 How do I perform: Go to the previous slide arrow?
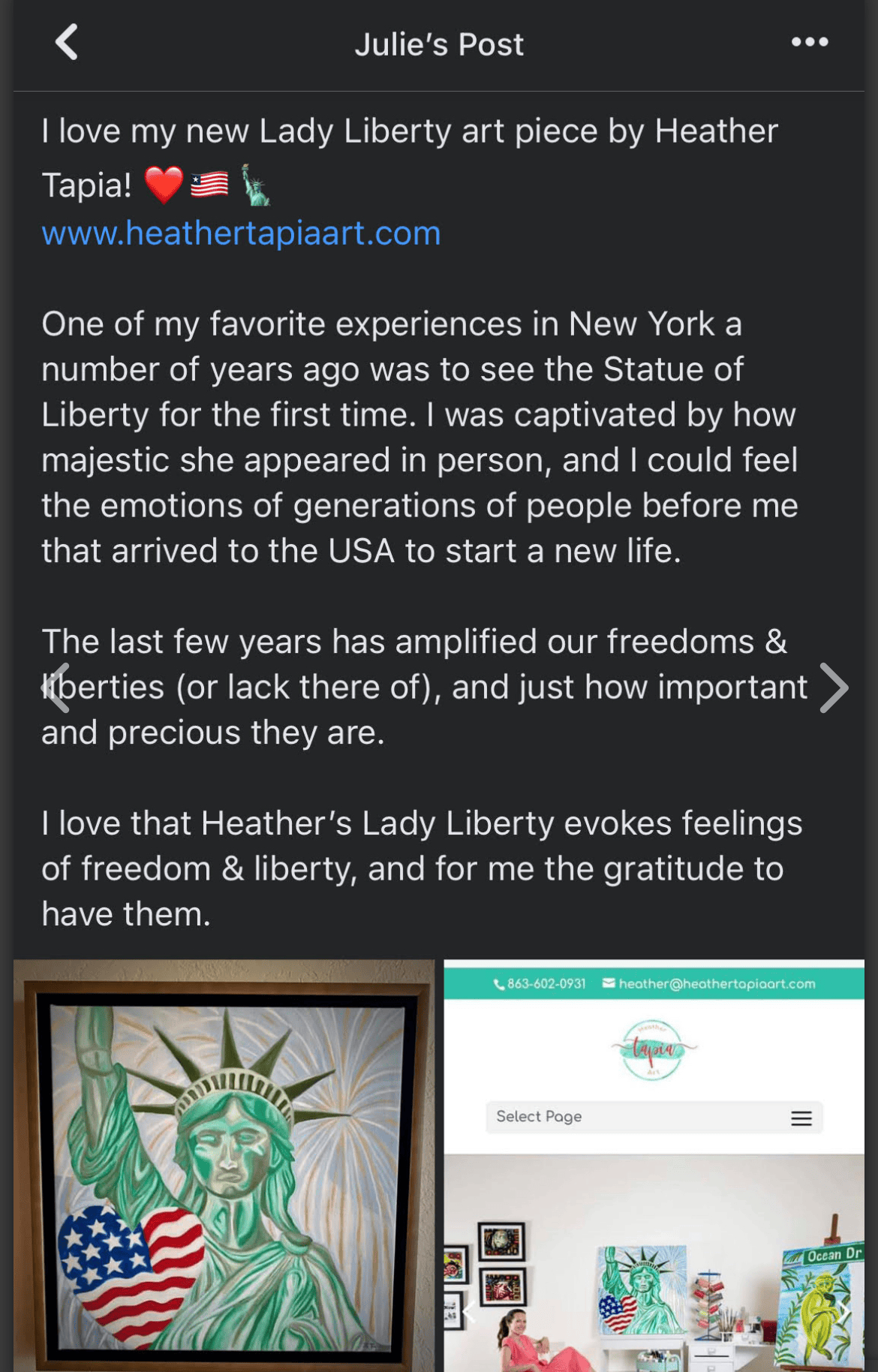point(56,688)
